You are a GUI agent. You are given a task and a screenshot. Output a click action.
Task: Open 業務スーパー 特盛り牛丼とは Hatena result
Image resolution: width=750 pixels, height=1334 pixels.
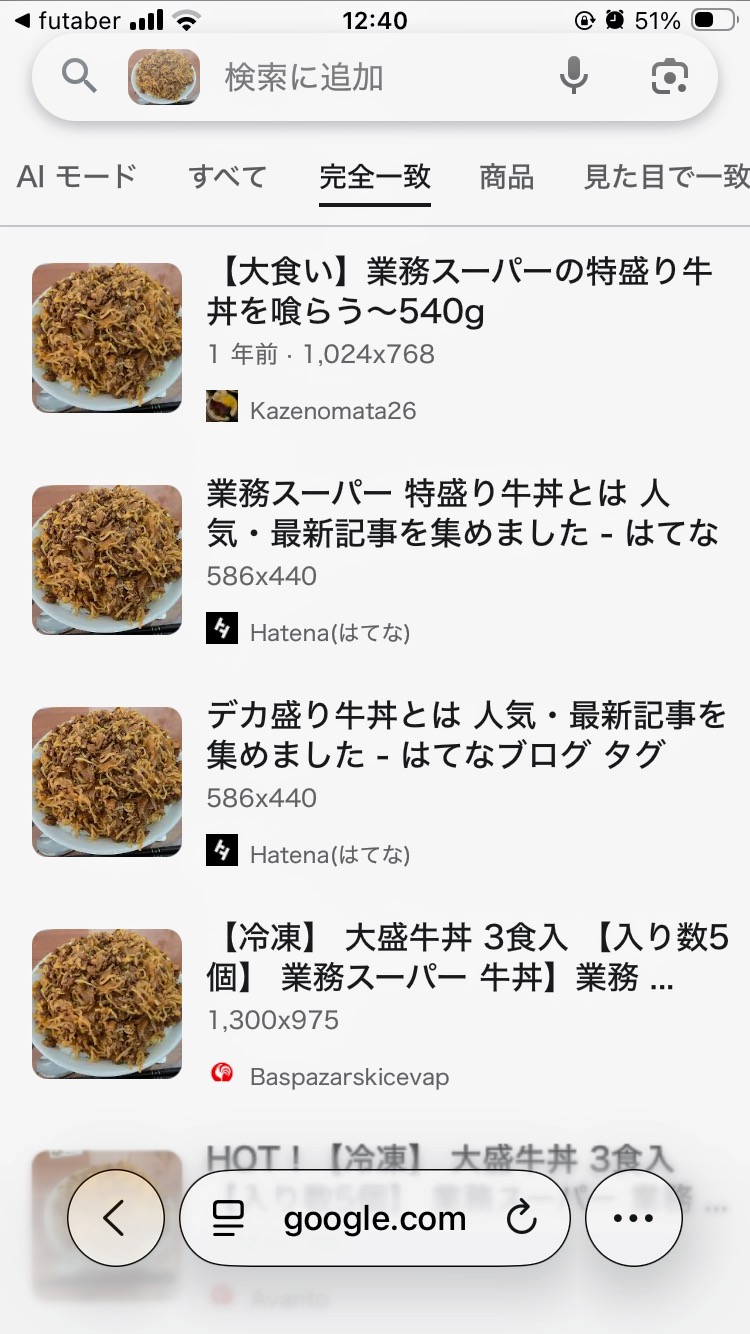pyautogui.click(x=462, y=514)
